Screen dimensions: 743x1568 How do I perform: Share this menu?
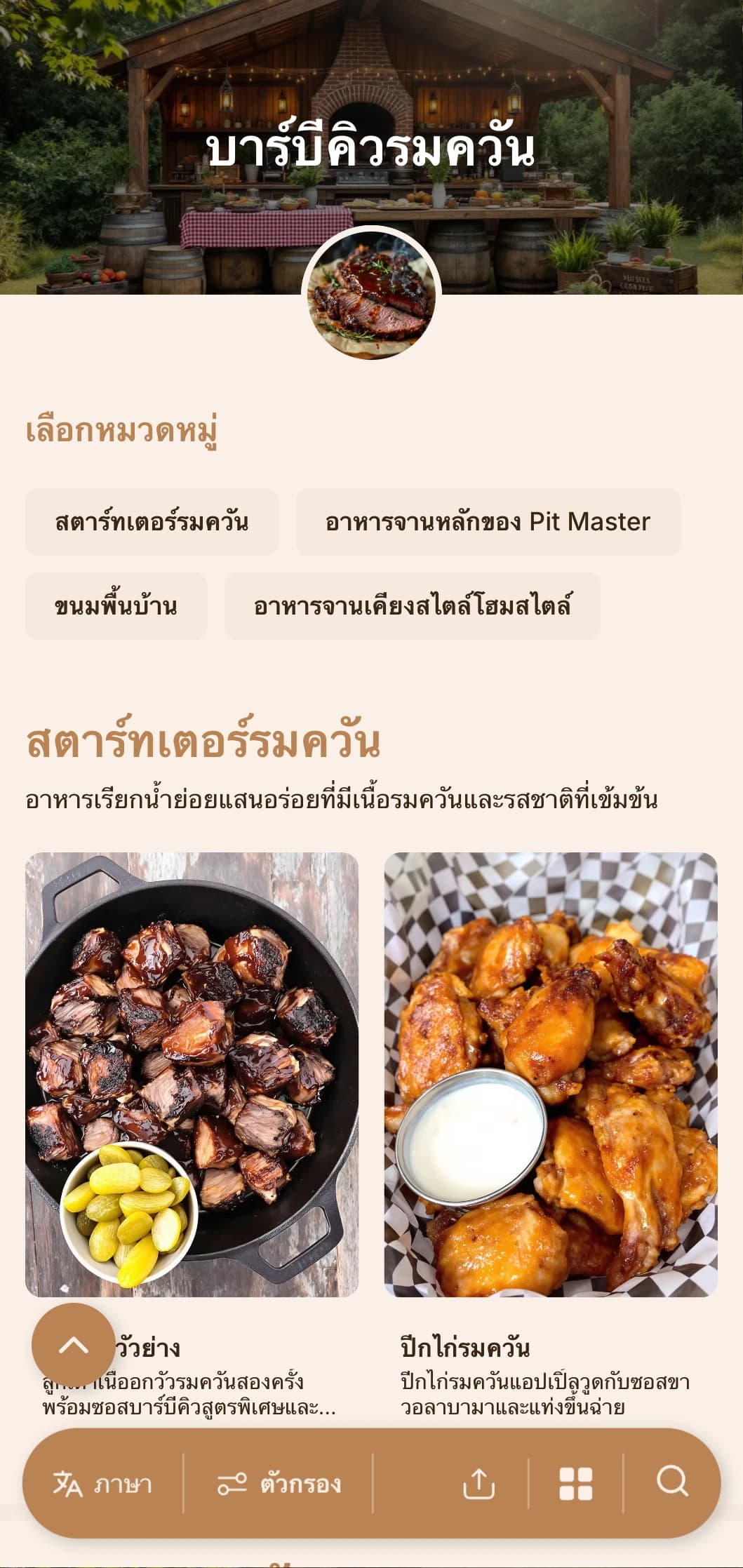click(479, 1483)
